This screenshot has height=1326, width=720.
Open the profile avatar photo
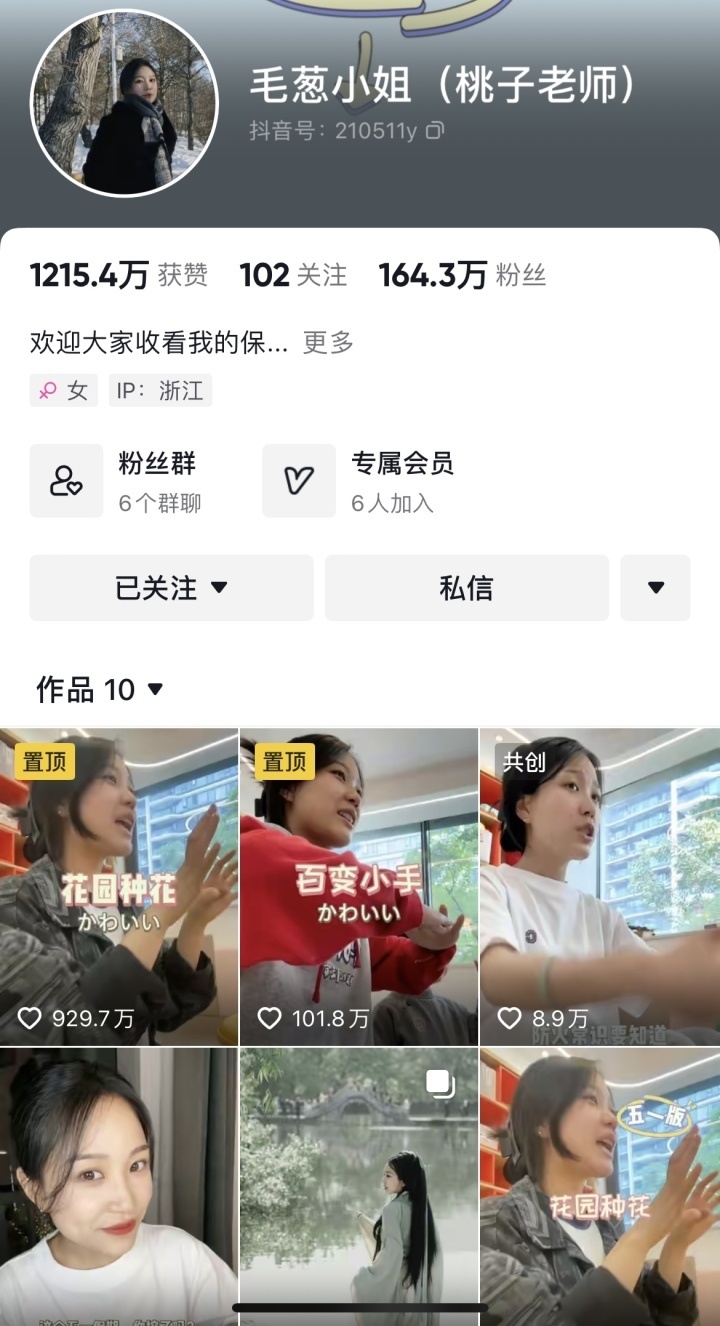(x=124, y=104)
